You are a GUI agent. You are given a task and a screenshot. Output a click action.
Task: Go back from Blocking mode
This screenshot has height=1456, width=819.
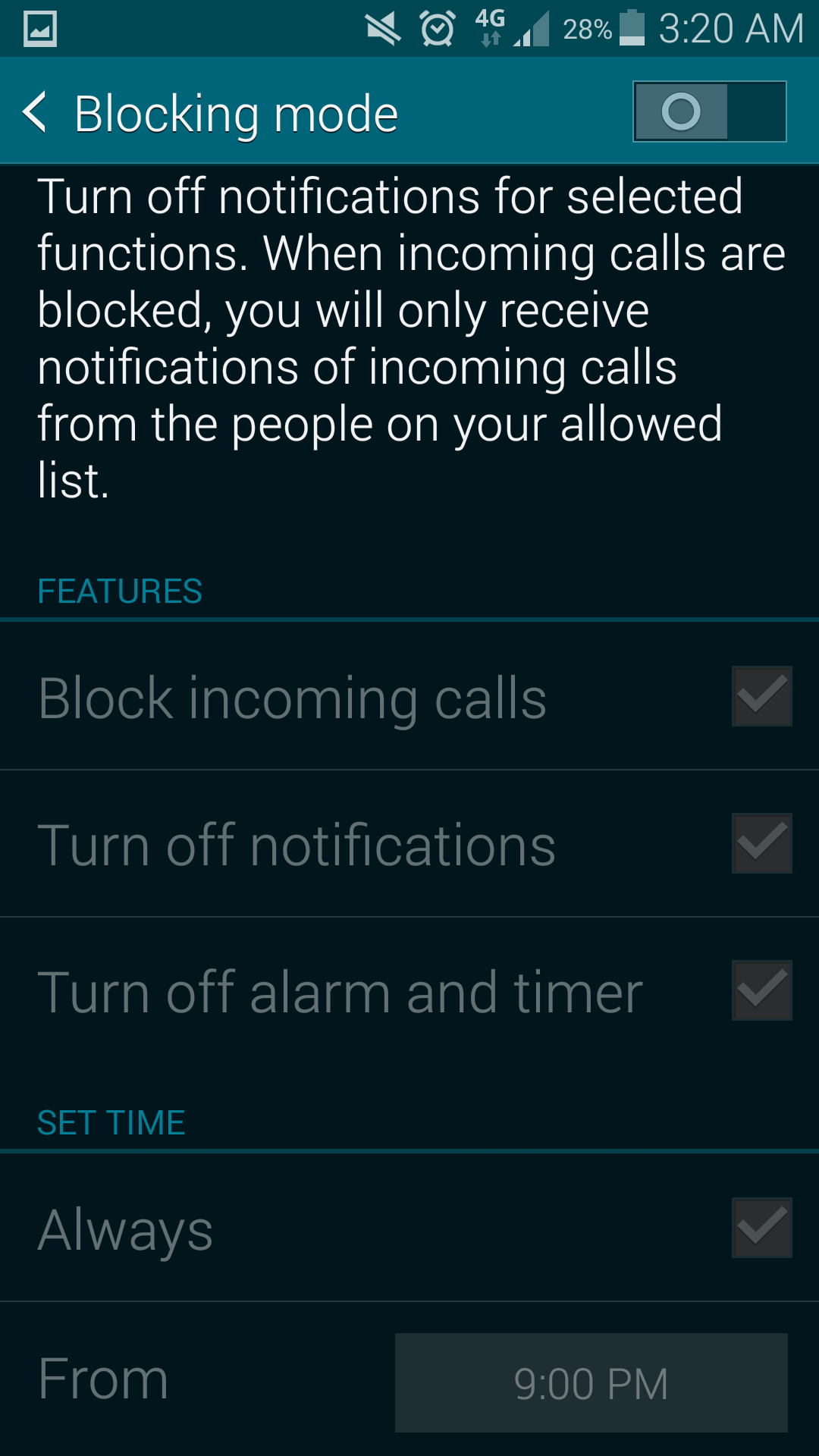tap(36, 112)
